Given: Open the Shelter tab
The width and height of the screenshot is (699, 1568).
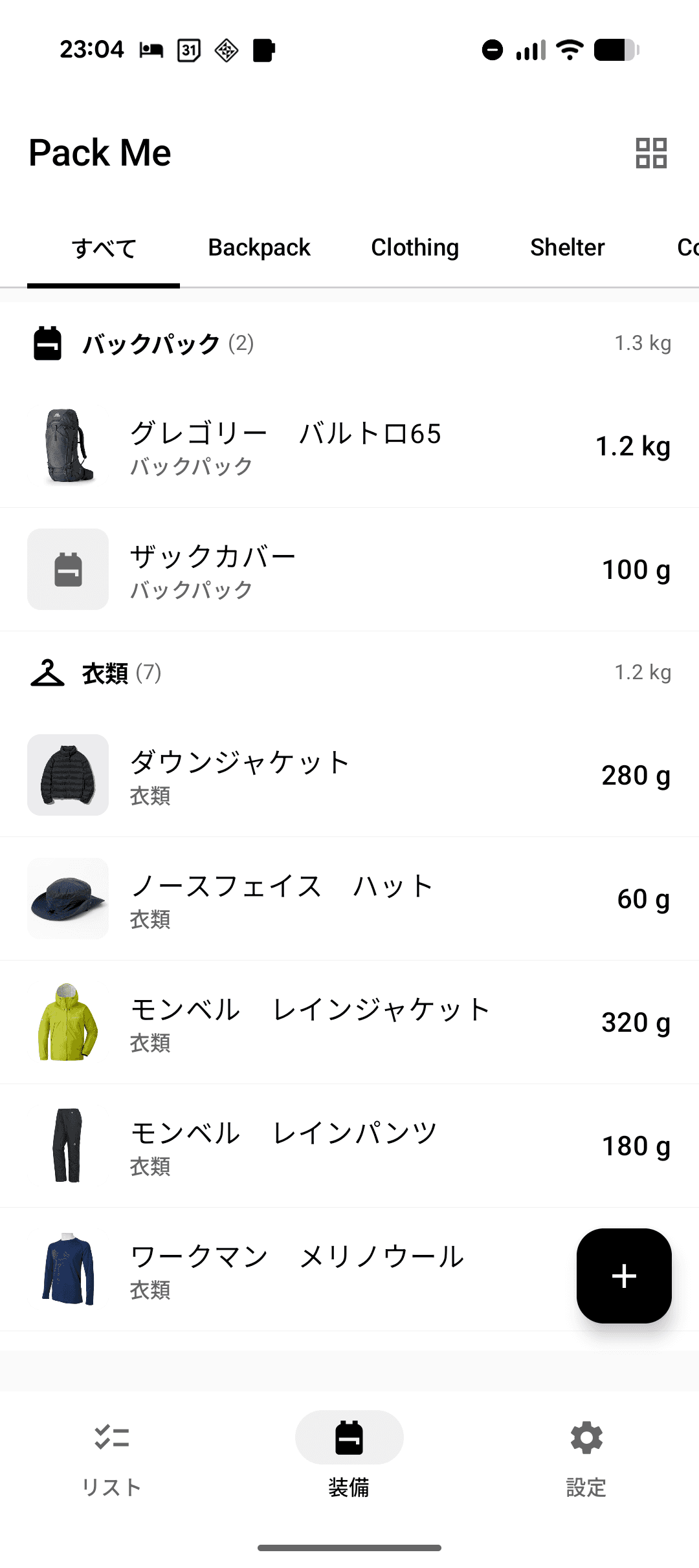Looking at the screenshot, I should point(567,247).
